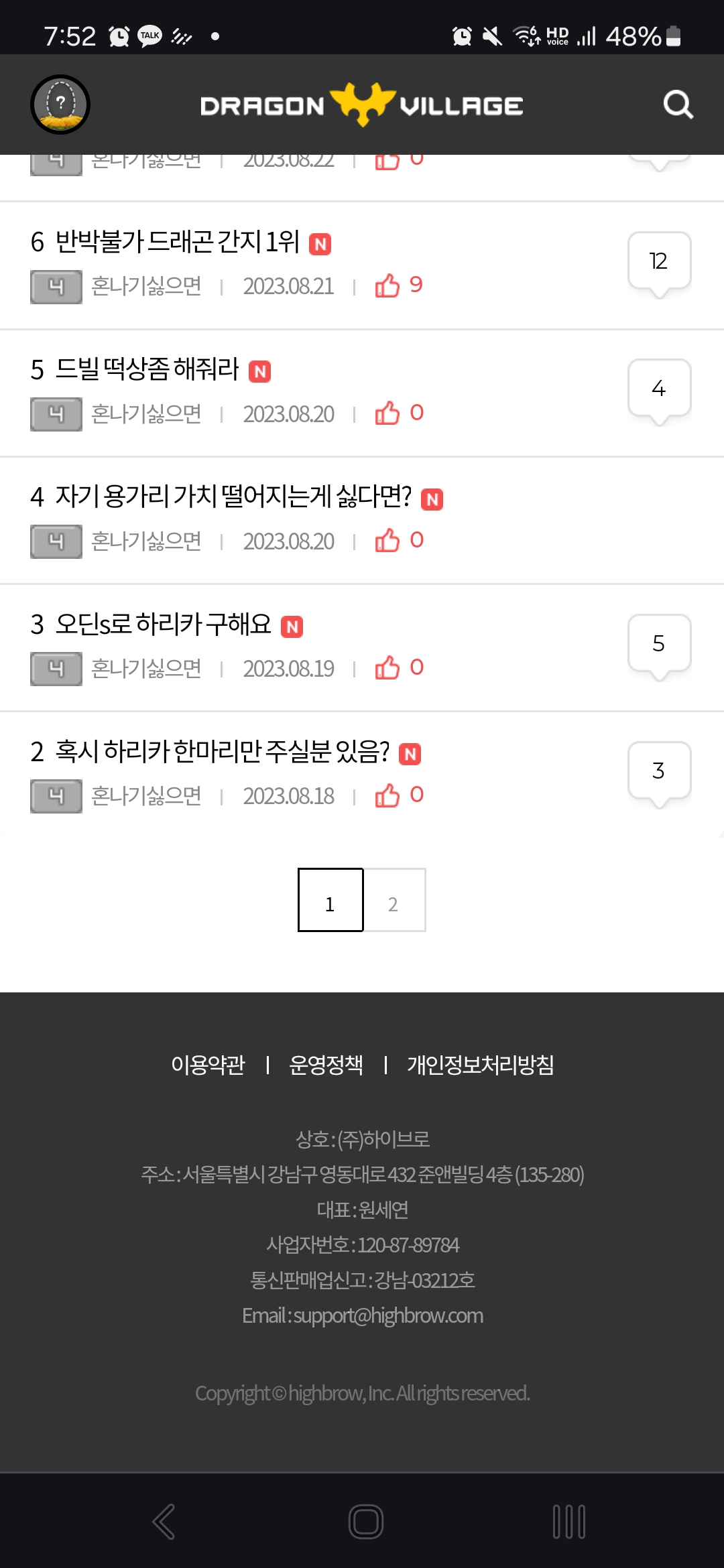Open the profile avatar menu
Screen dimensions: 724x1568
pyautogui.click(x=60, y=105)
